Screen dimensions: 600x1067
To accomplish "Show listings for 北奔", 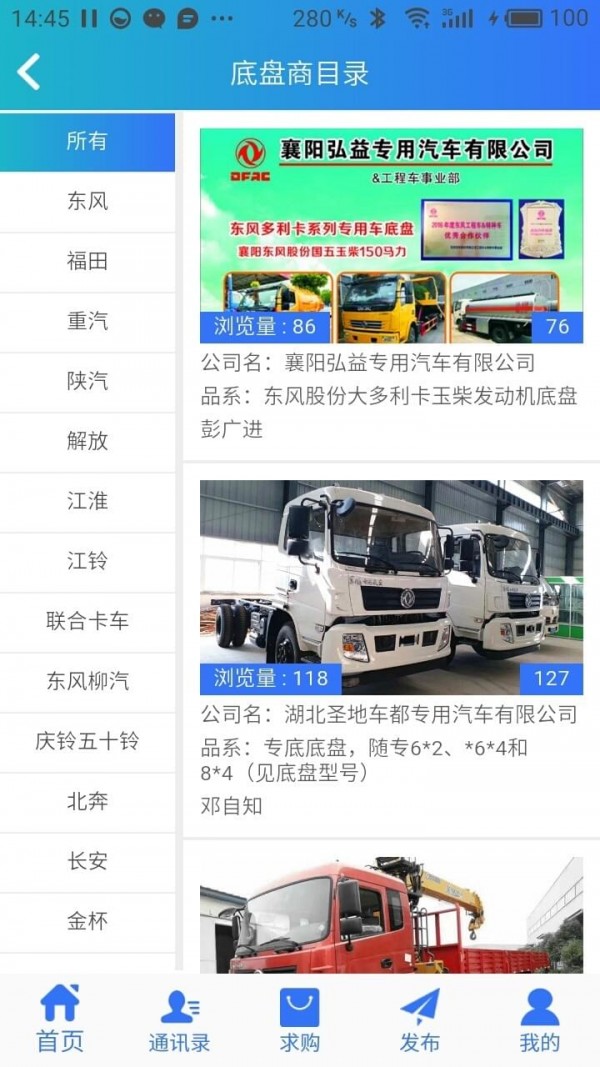I will [x=87, y=802].
